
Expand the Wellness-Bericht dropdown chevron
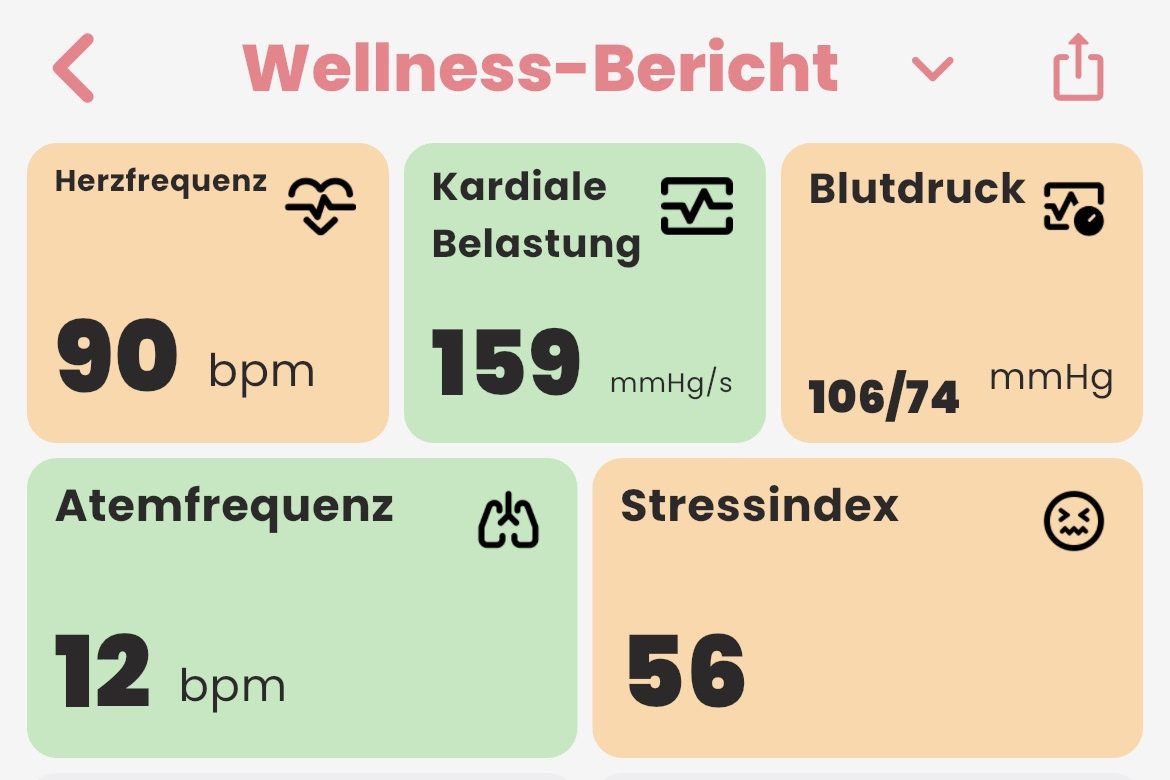[932, 69]
